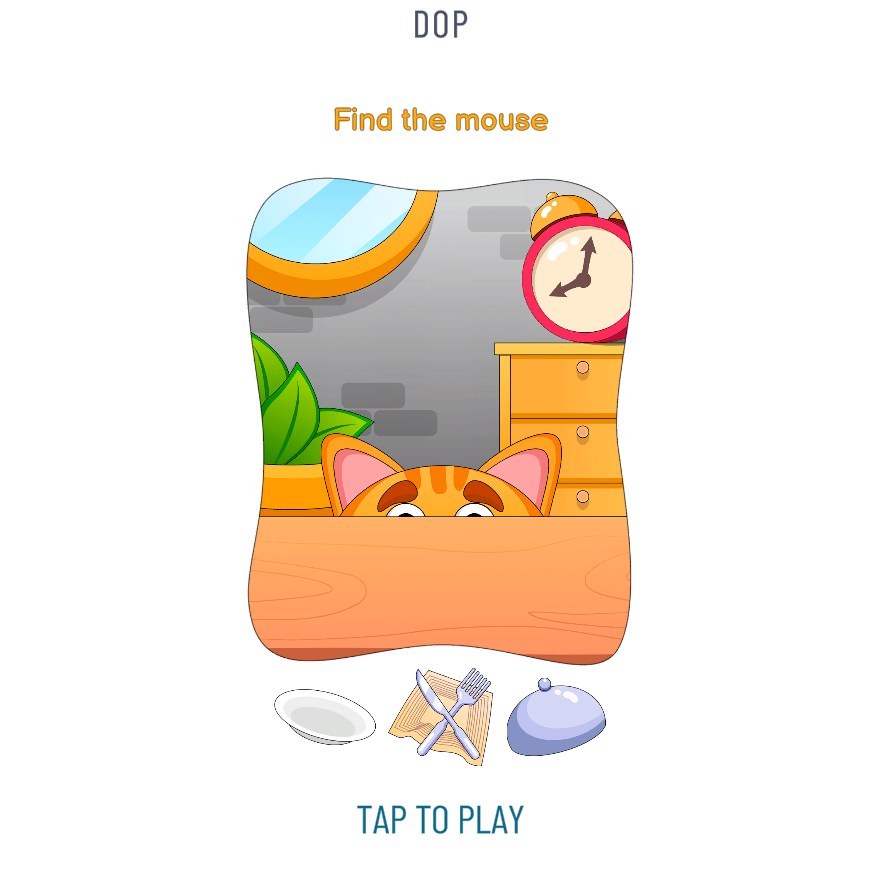874x879 pixels.
Task: Pick the purple serving cloche
Action: (556, 719)
